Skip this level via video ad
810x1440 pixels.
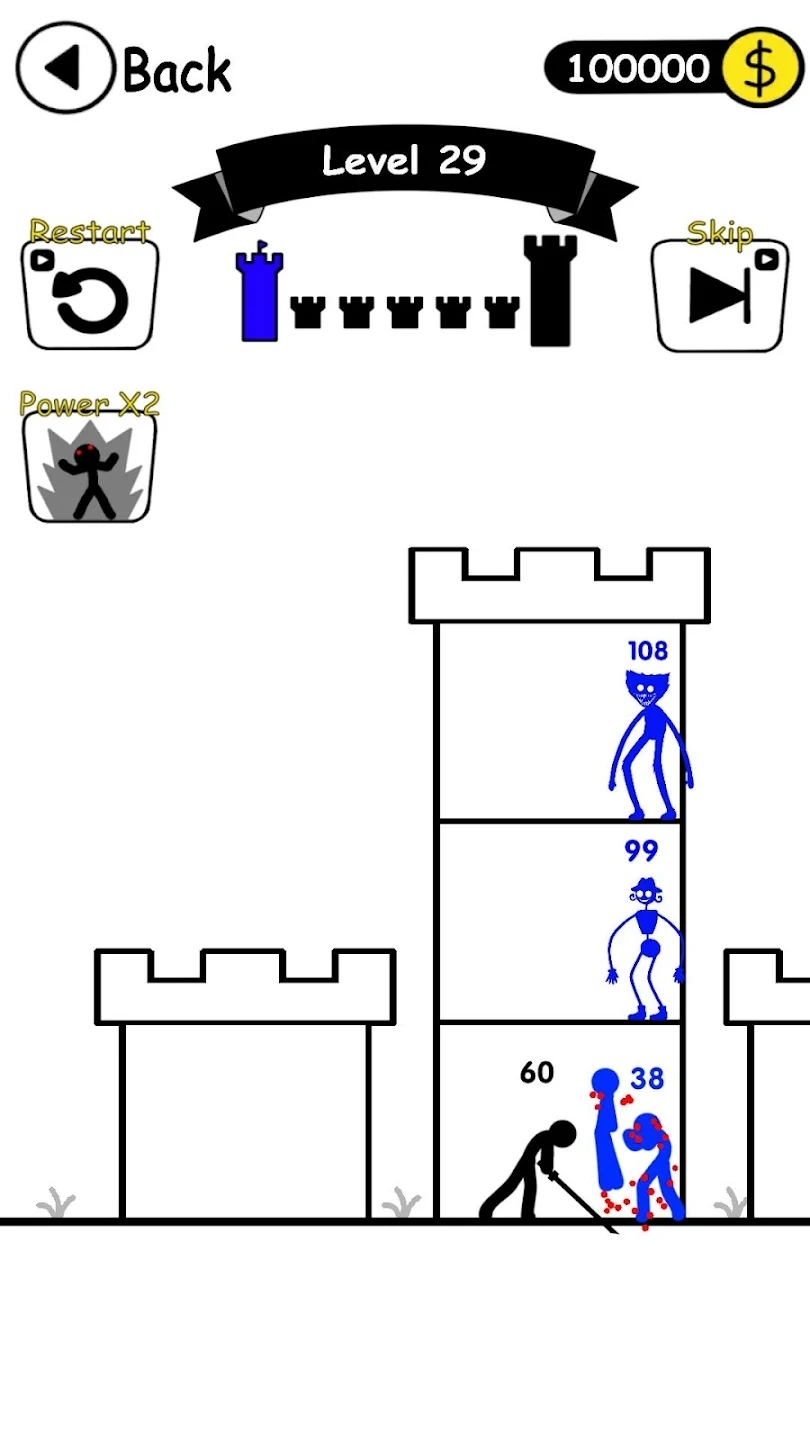pyautogui.click(x=719, y=295)
